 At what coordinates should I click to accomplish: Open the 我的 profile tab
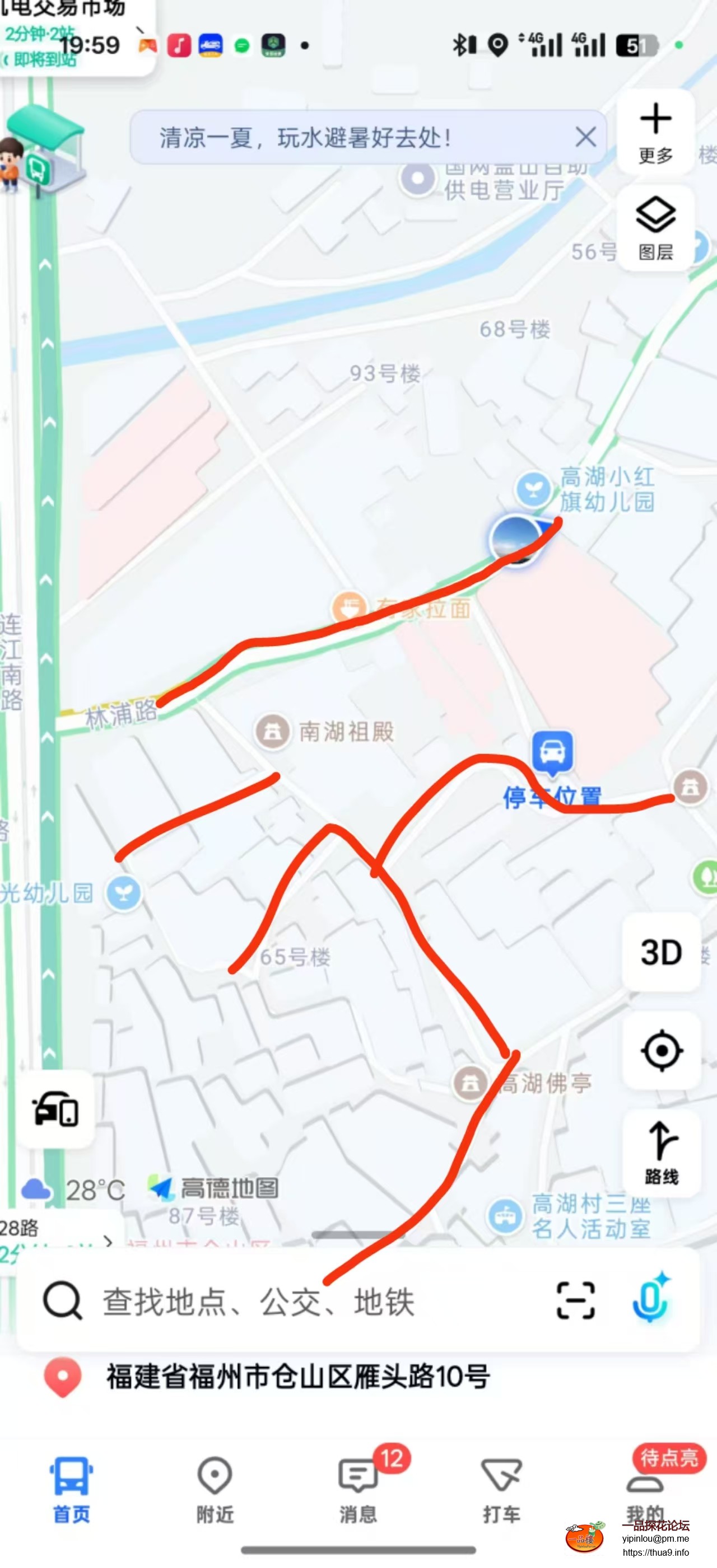645,1494
